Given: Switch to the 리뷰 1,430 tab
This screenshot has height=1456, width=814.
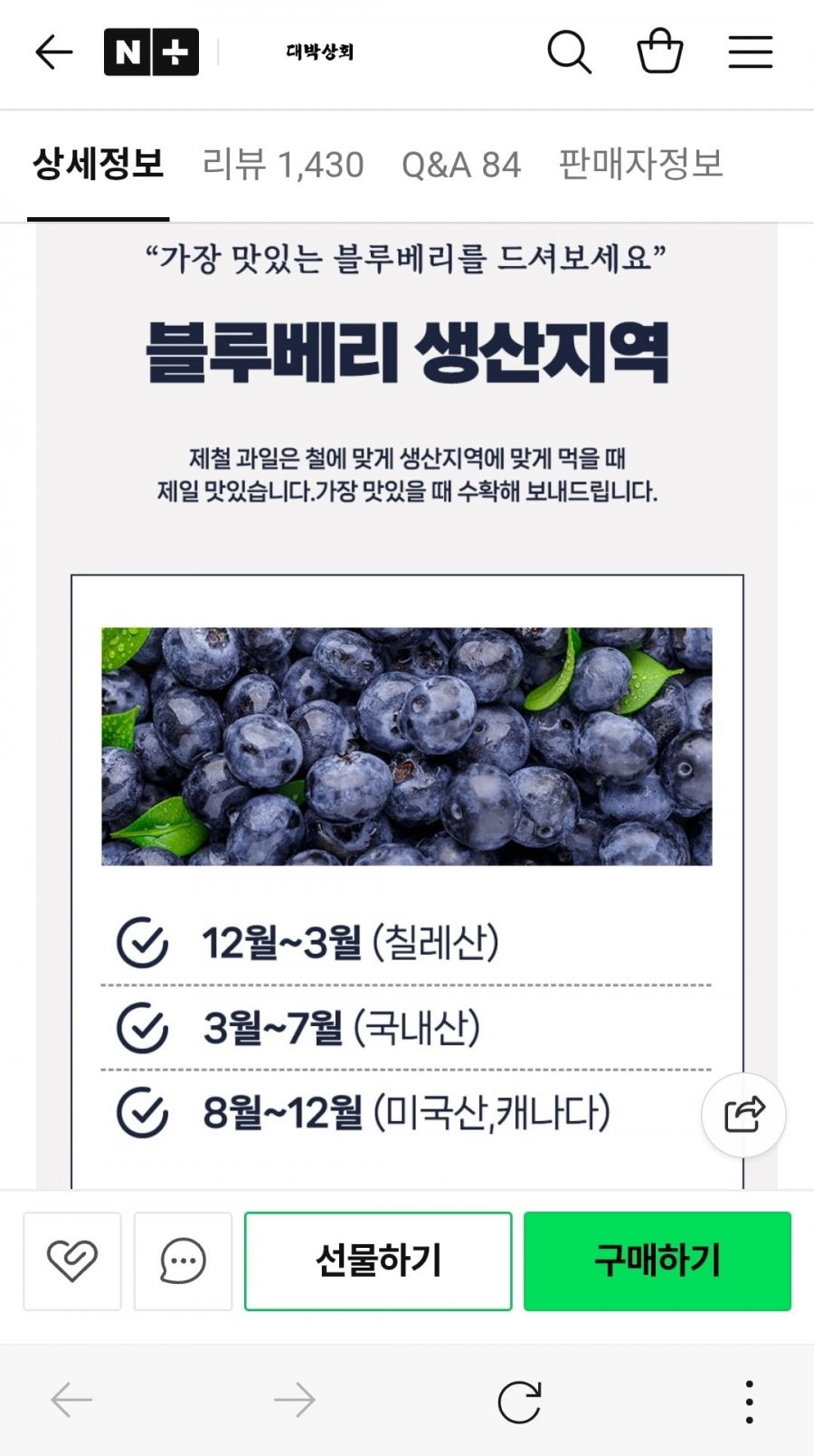Looking at the screenshot, I should pyautogui.click(x=282, y=166).
